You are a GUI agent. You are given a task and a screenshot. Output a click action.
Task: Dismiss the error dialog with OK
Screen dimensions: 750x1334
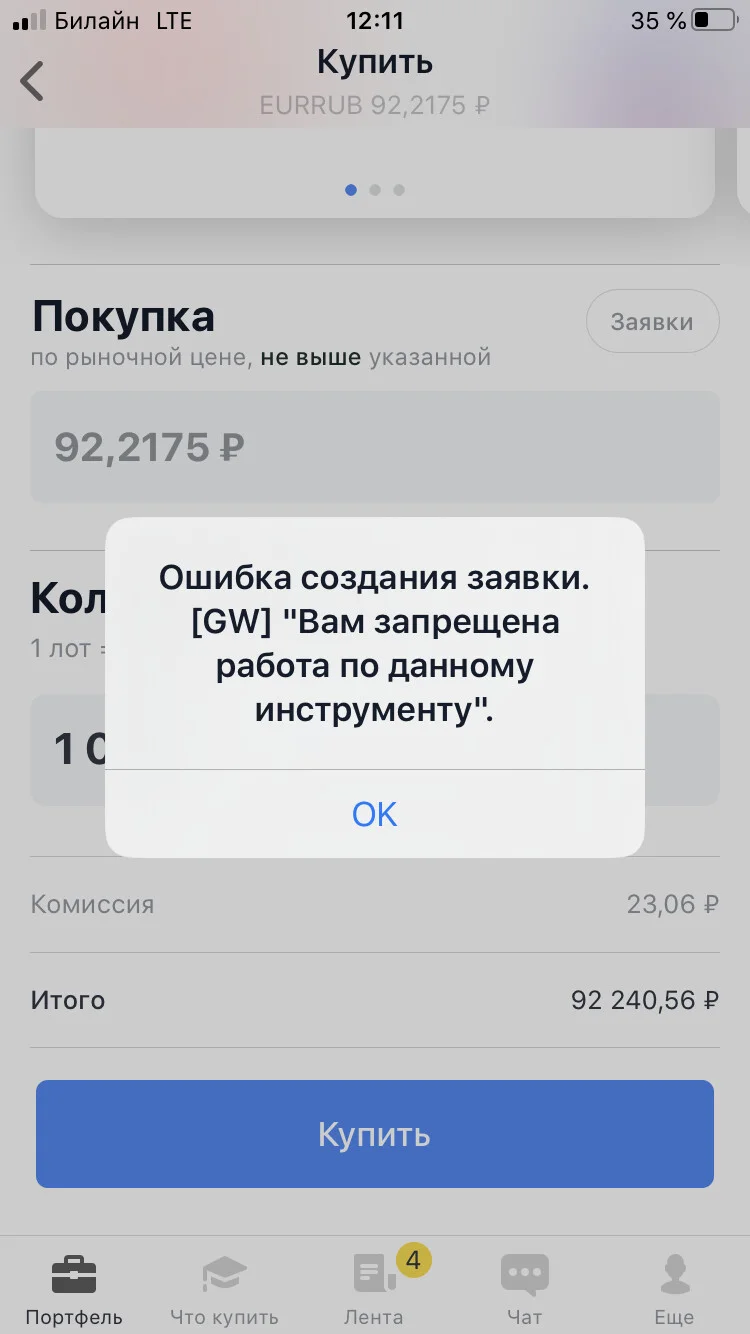click(375, 813)
